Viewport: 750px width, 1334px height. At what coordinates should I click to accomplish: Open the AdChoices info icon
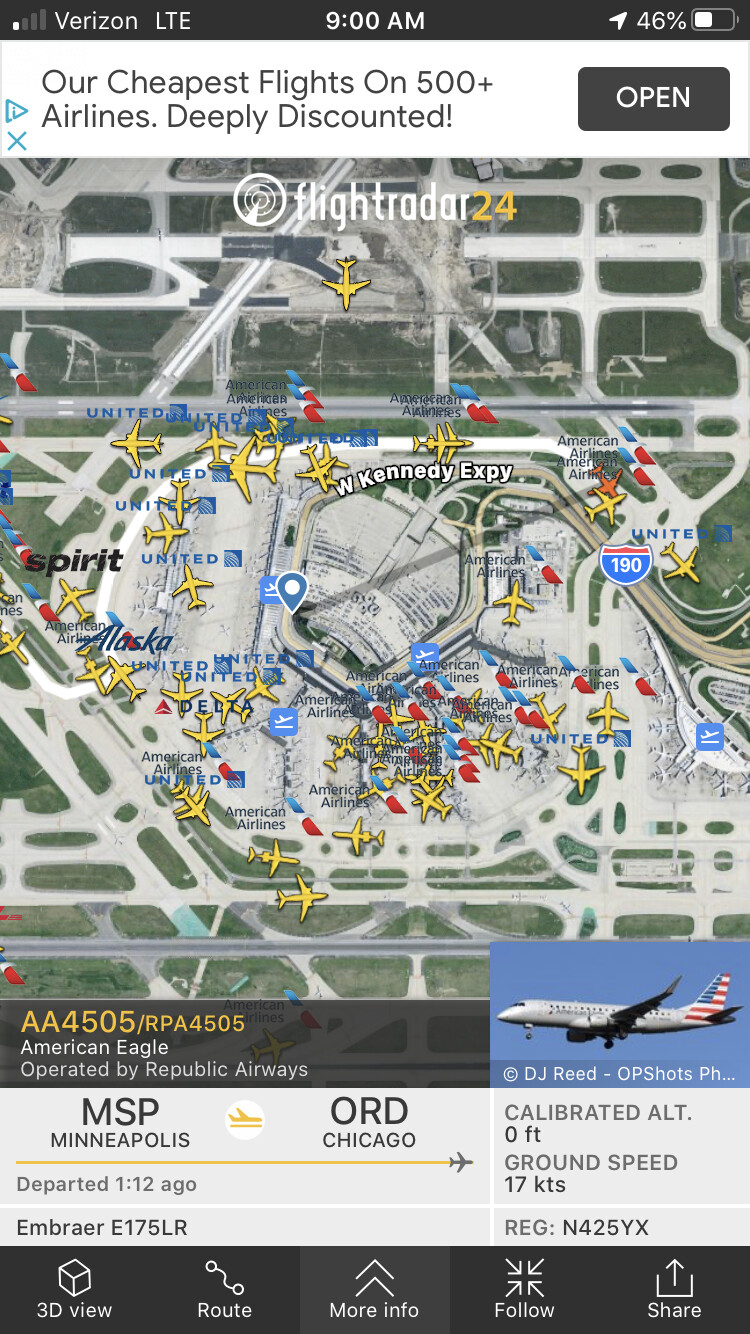(x=16, y=110)
